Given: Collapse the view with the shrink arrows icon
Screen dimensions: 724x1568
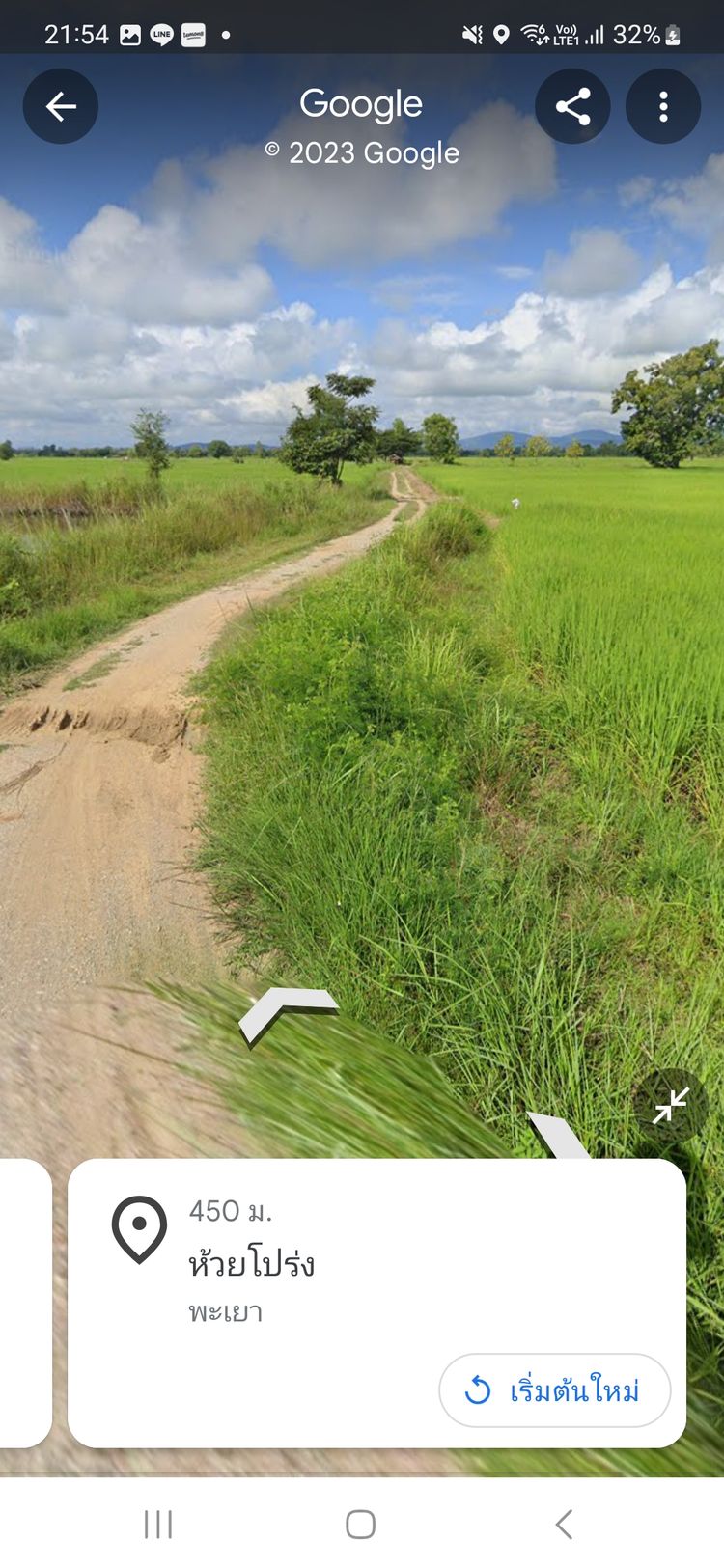Looking at the screenshot, I should 671,1106.
